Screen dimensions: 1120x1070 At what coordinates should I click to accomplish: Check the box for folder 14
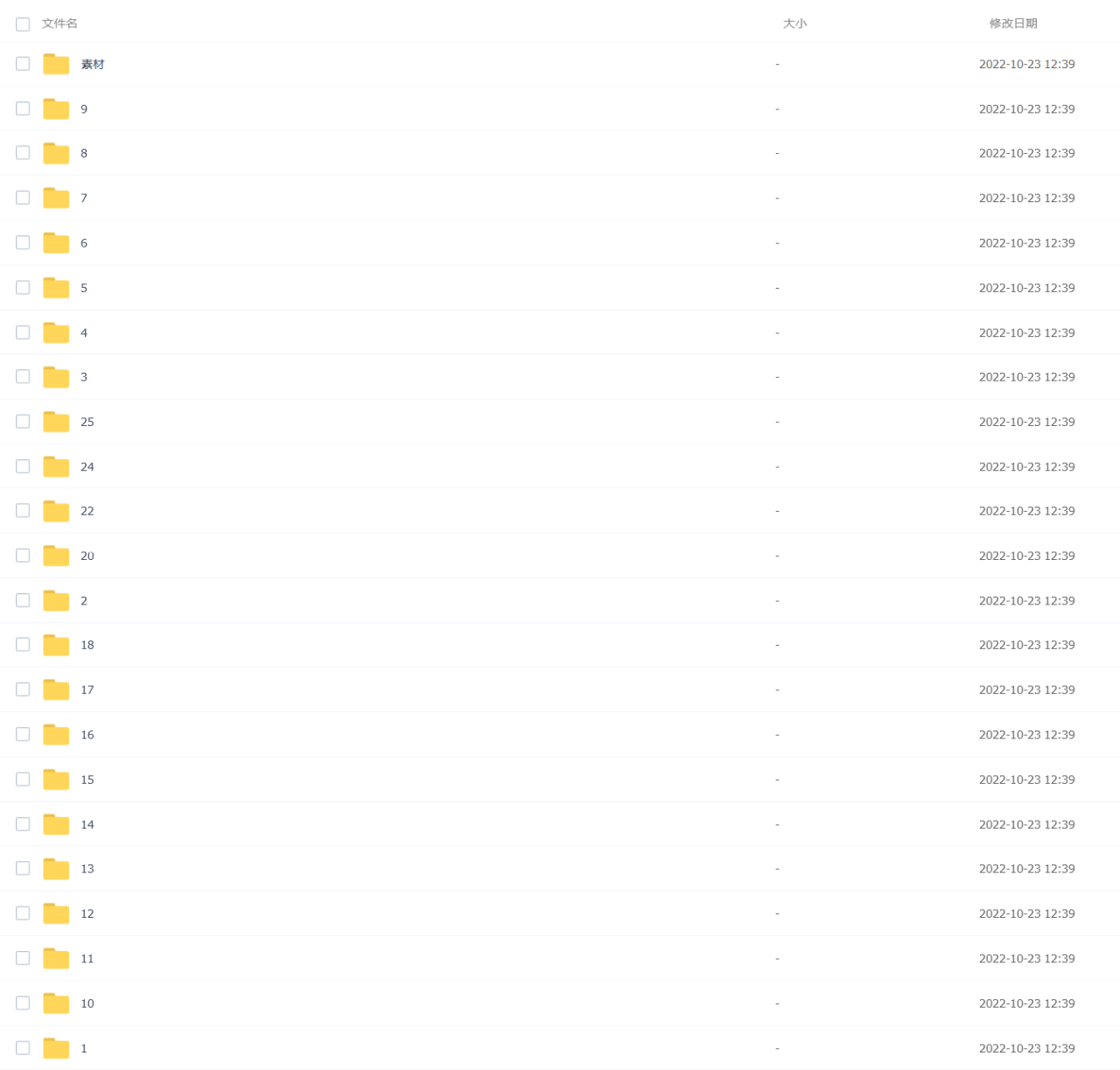click(23, 824)
